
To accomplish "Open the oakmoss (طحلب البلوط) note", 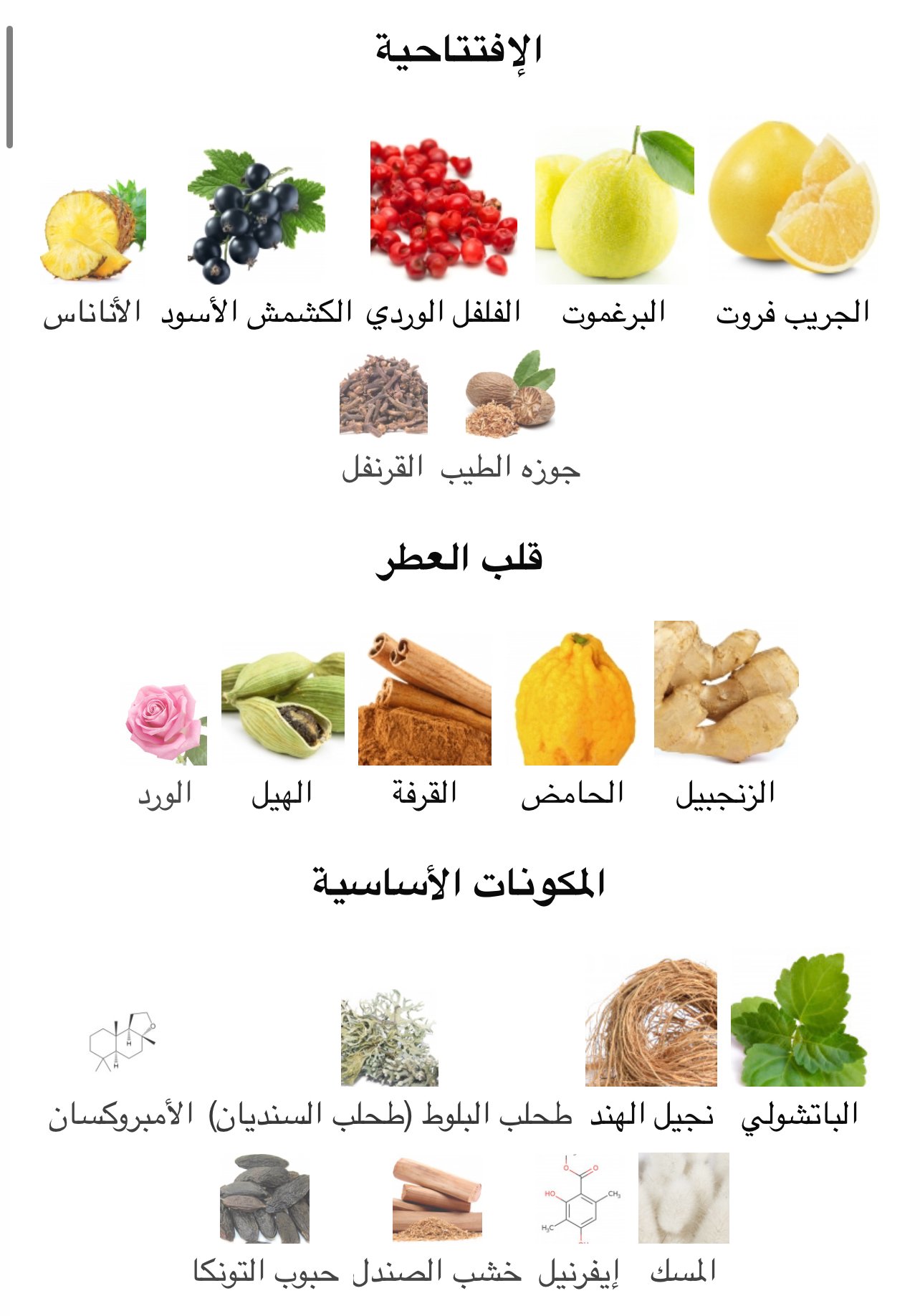I will (x=389, y=1038).
